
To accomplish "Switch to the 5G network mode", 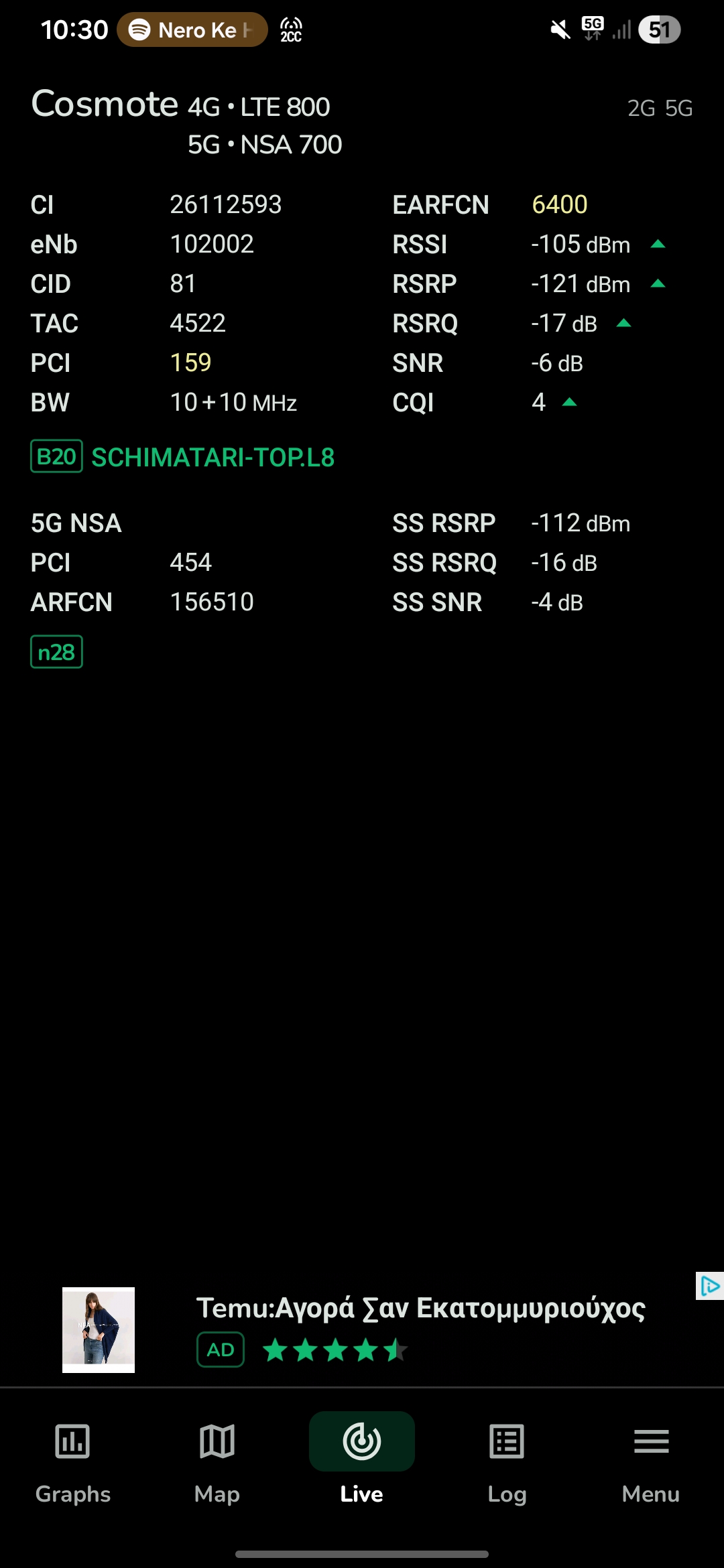I will tap(678, 109).
